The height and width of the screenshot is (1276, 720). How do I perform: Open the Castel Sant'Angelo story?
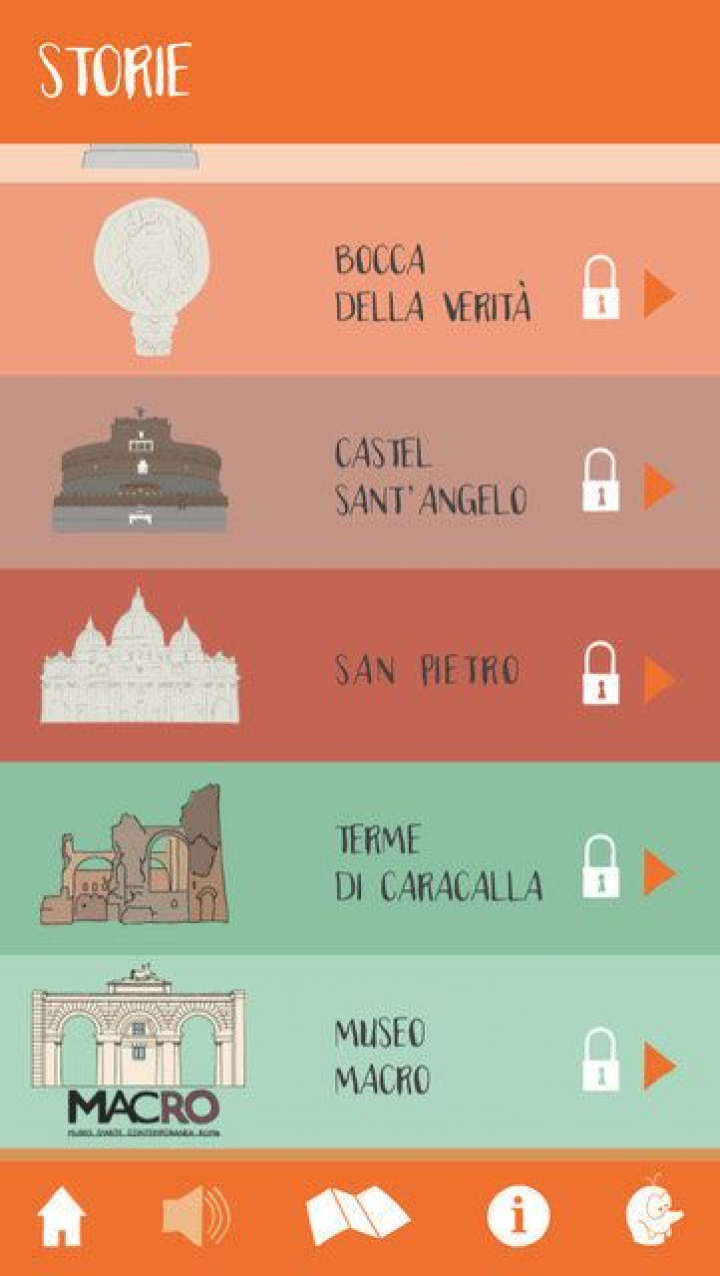click(430, 478)
